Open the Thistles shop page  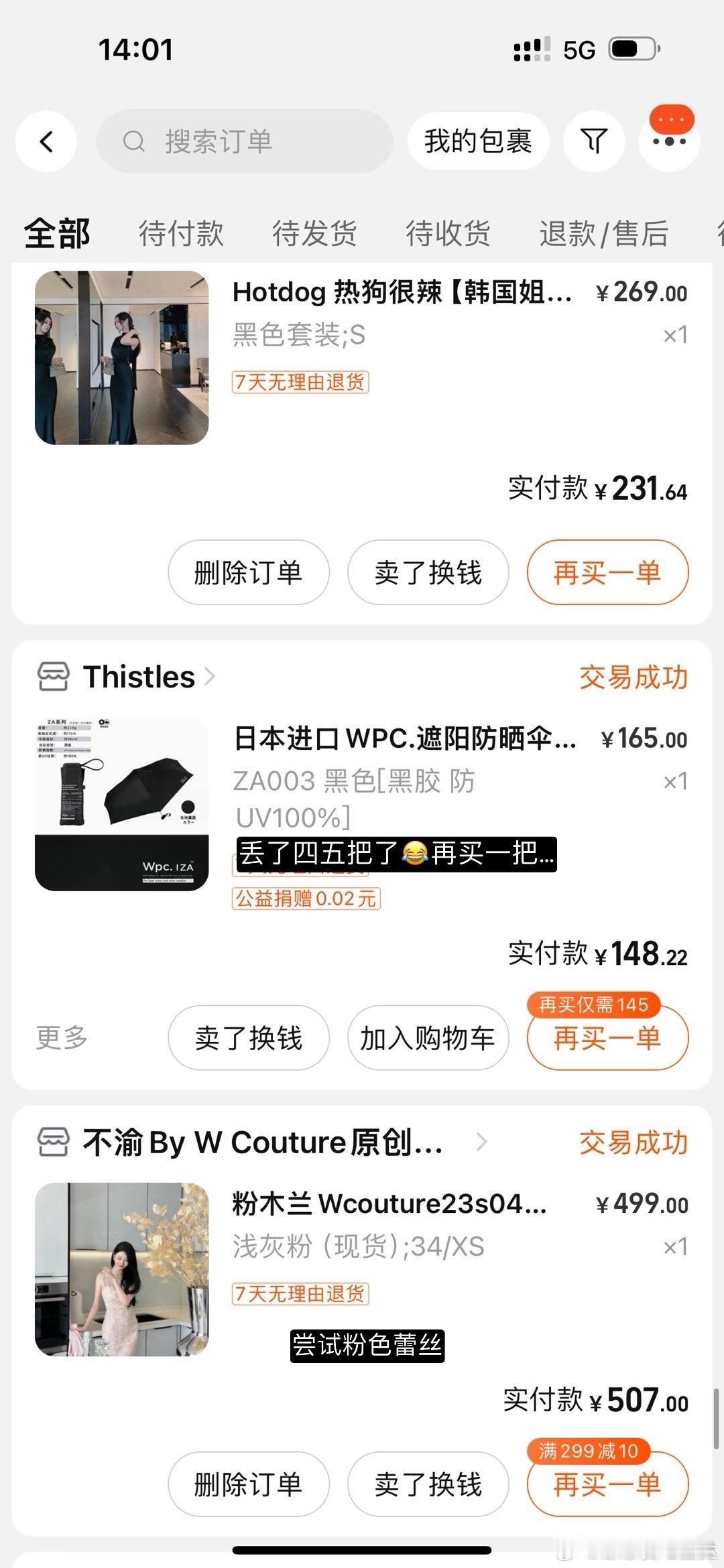139,677
